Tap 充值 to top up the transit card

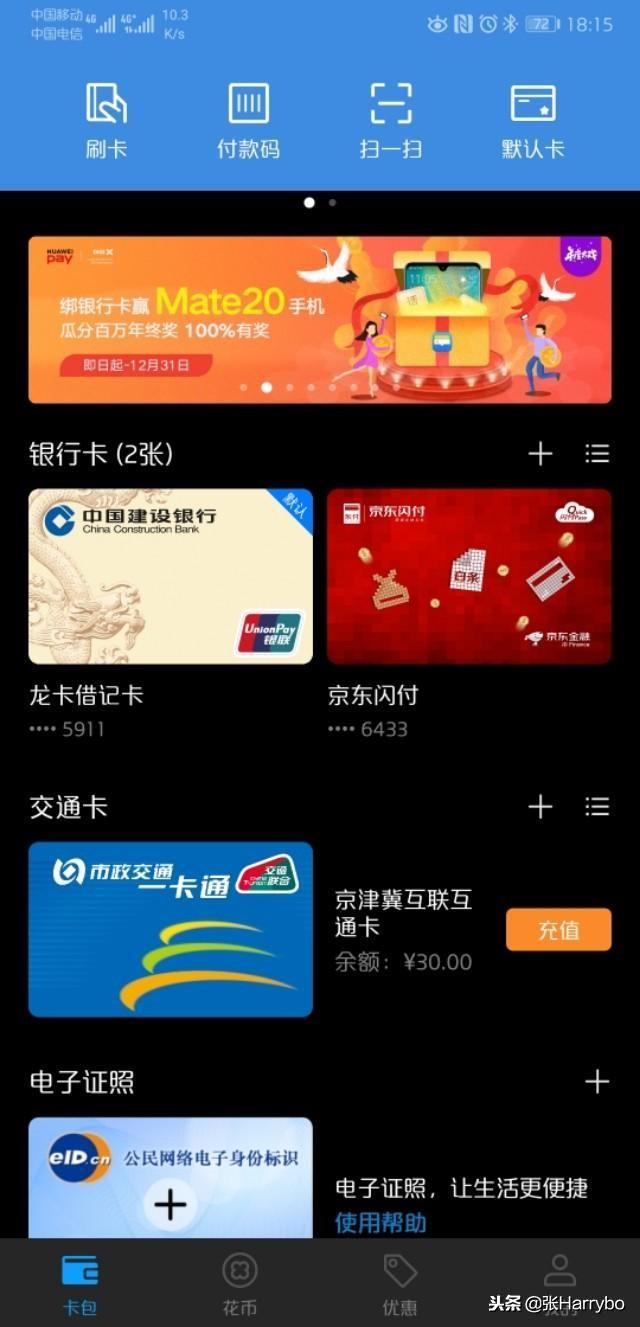click(558, 930)
